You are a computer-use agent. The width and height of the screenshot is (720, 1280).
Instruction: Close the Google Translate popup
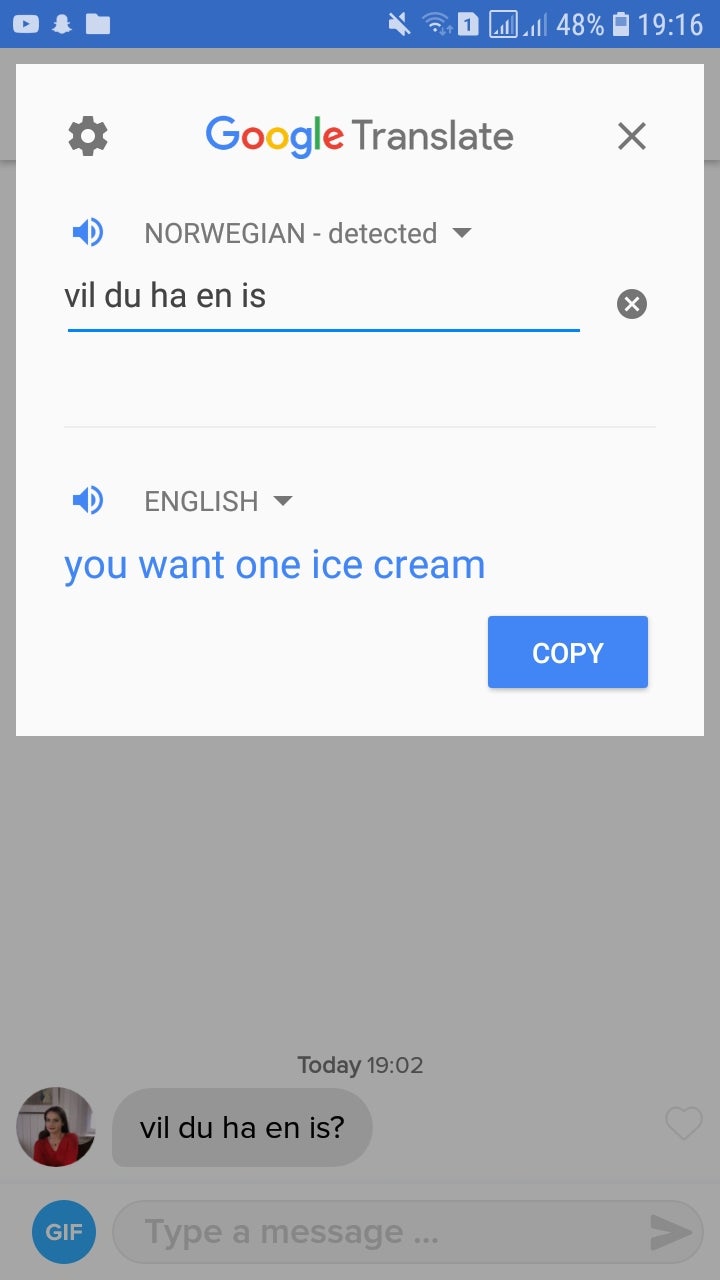point(632,136)
